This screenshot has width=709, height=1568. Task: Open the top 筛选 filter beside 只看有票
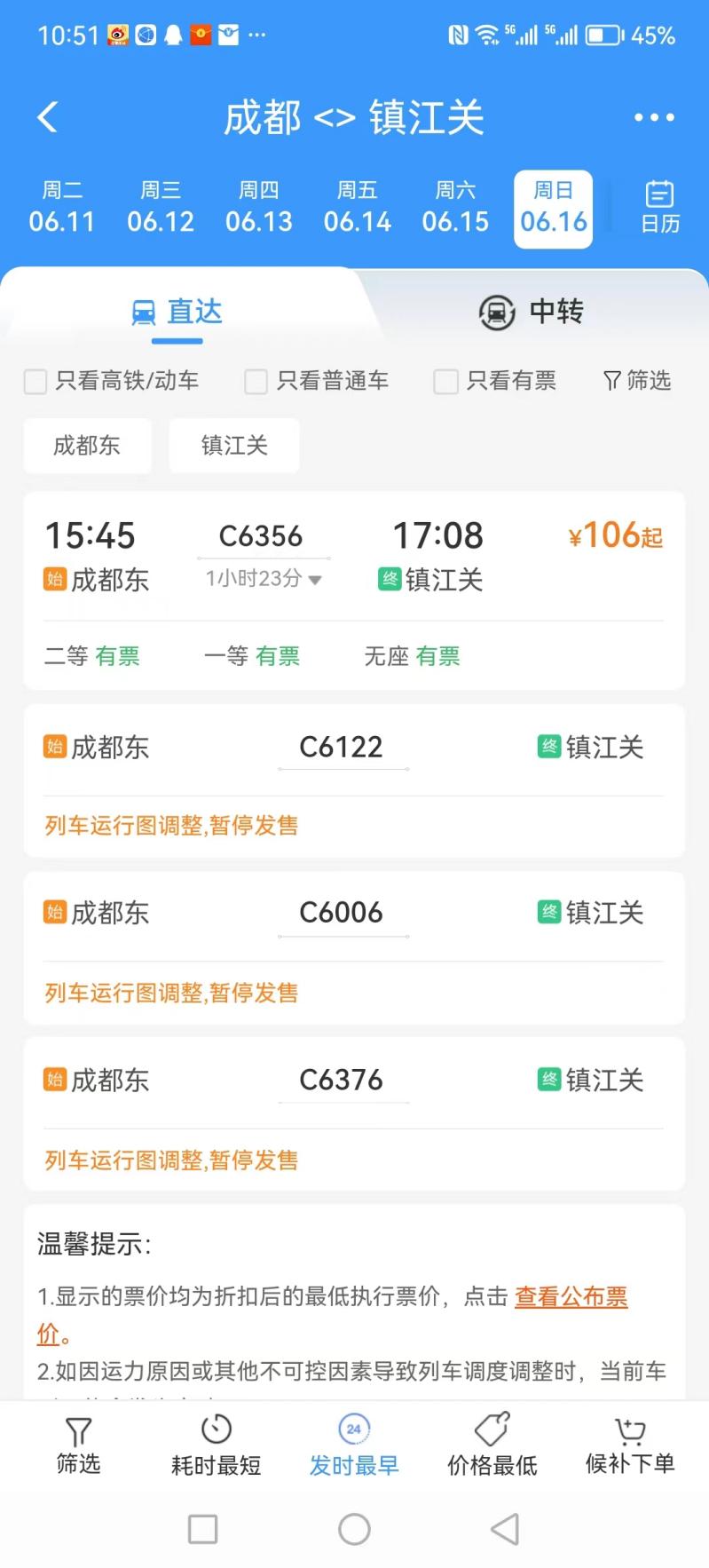(637, 381)
